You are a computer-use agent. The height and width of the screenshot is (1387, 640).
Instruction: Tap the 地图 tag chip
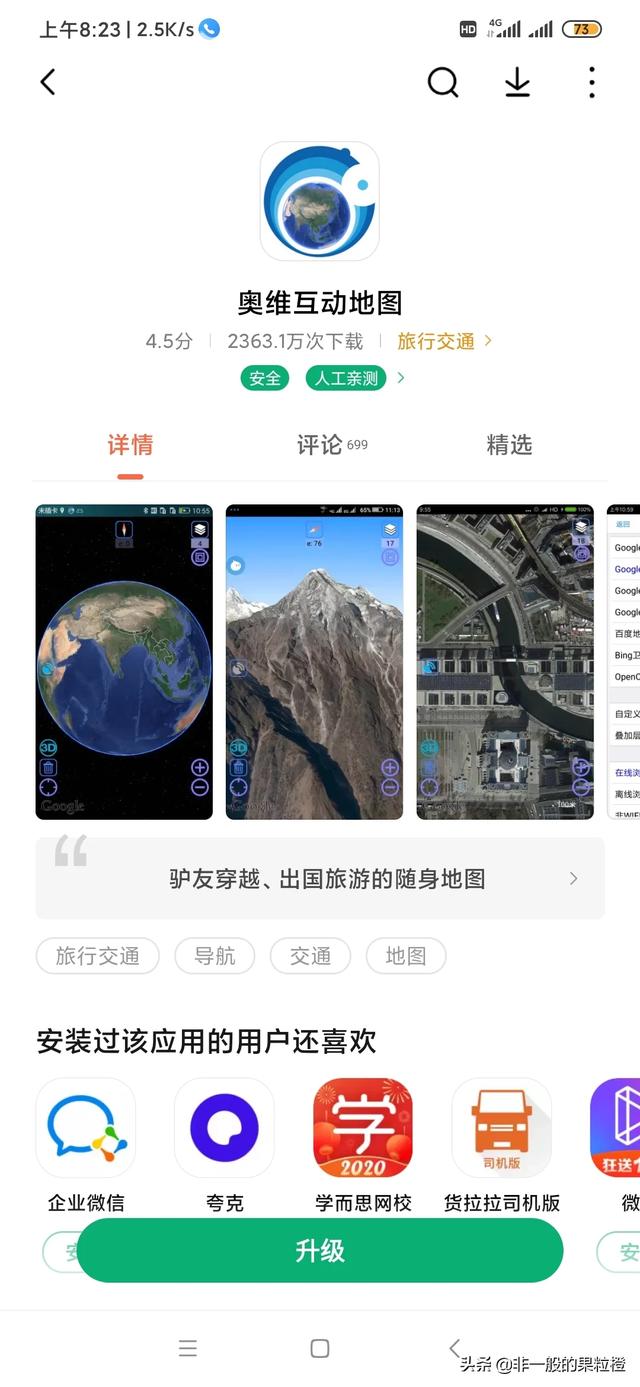[x=405, y=956]
